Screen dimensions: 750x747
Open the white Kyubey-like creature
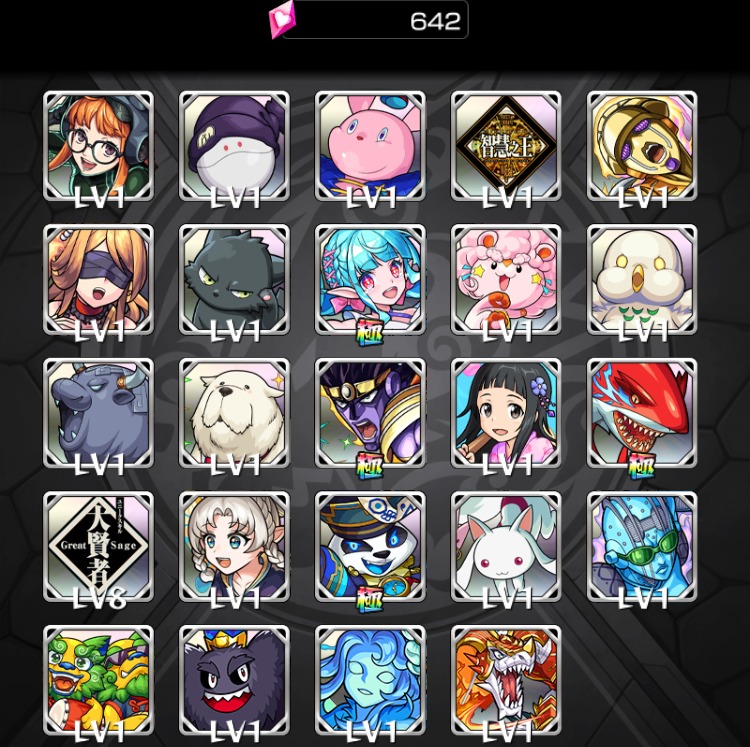coord(506,547)
